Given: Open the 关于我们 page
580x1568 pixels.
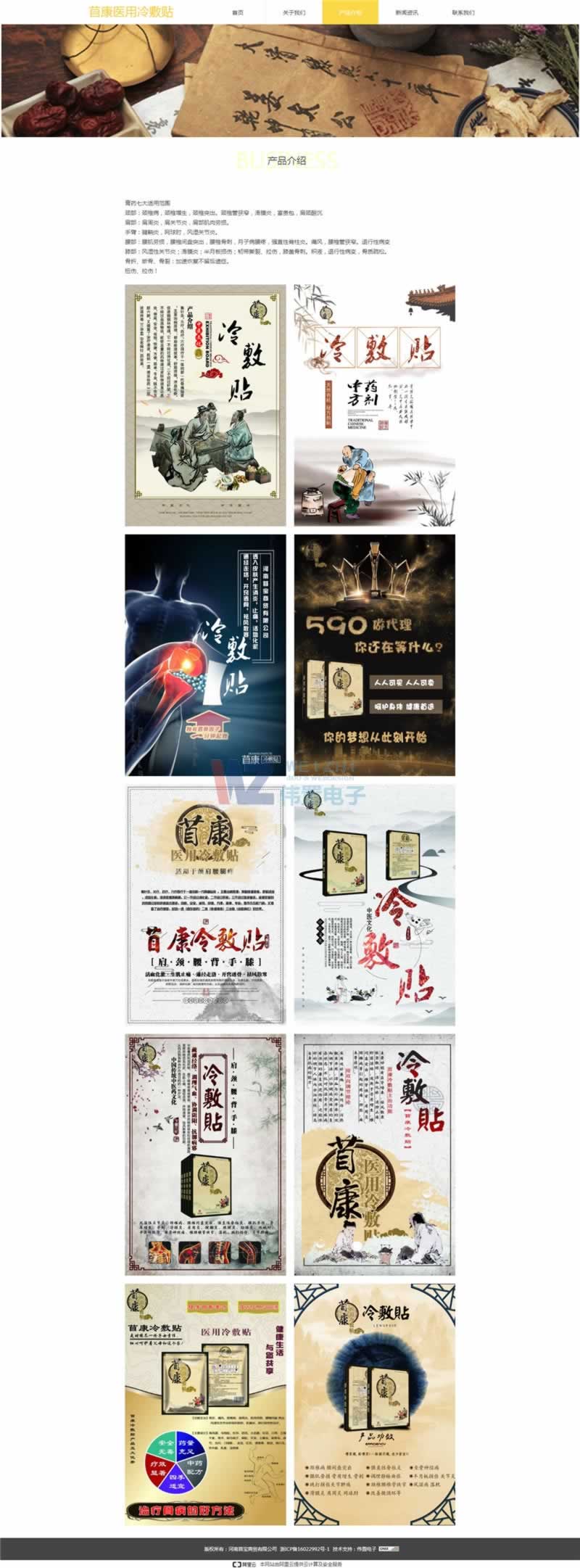Looking at the screenshot, I should (x=294, y=12).
